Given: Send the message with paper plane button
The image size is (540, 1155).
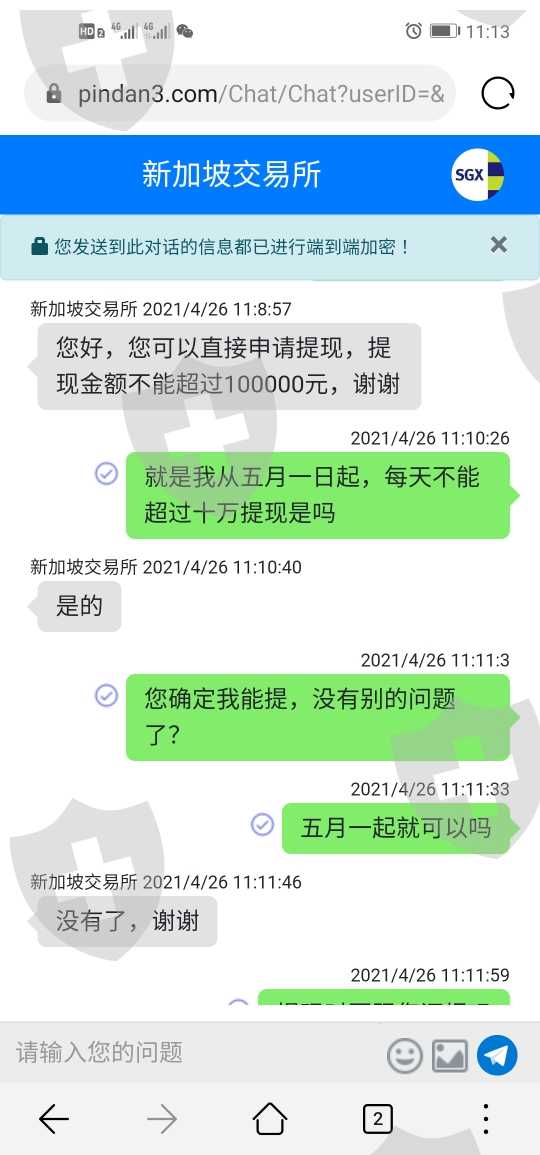Looking at the screenshot, I should point(497,1054).
